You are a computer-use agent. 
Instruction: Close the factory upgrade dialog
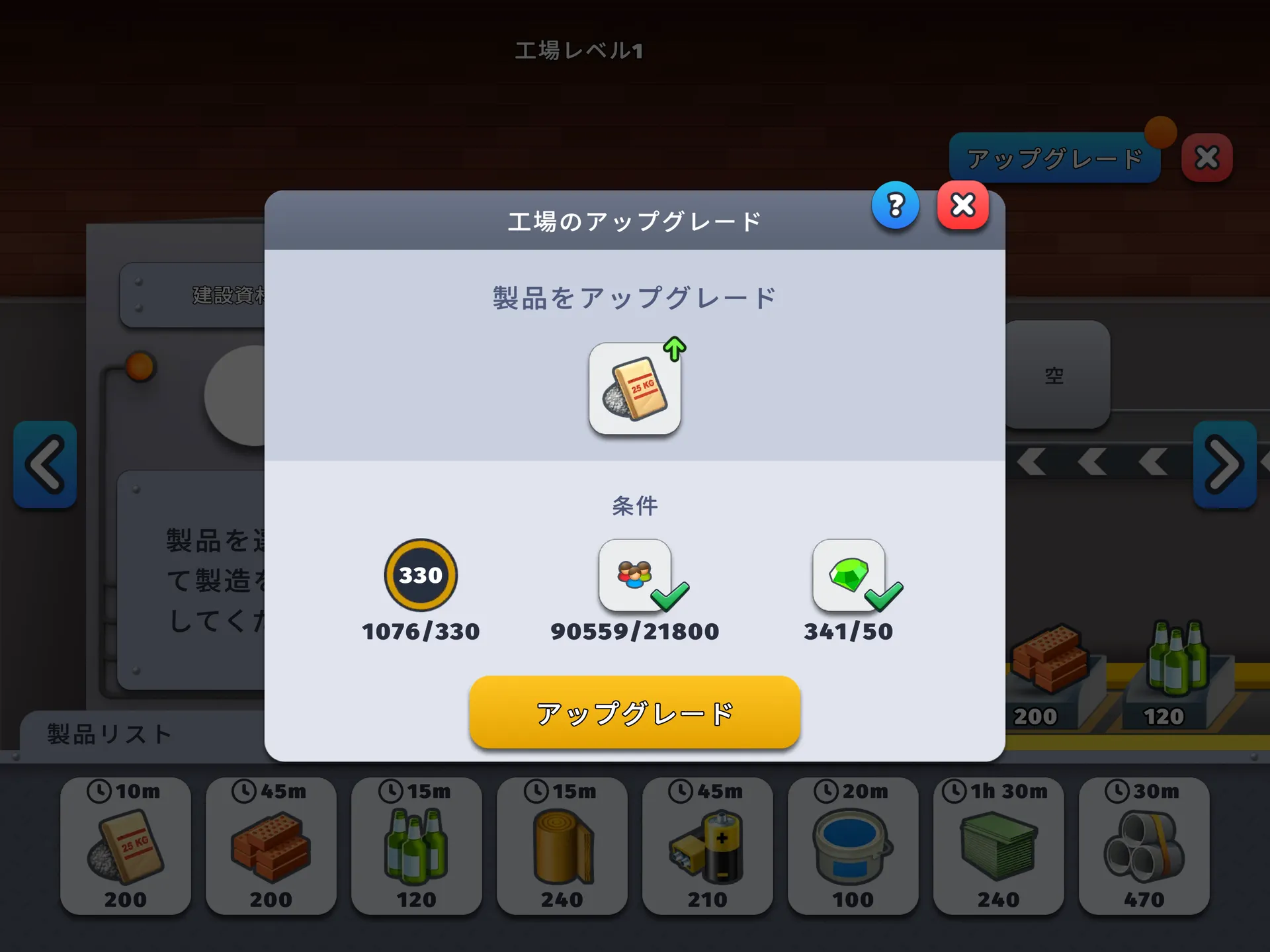(x=962, y=206)
